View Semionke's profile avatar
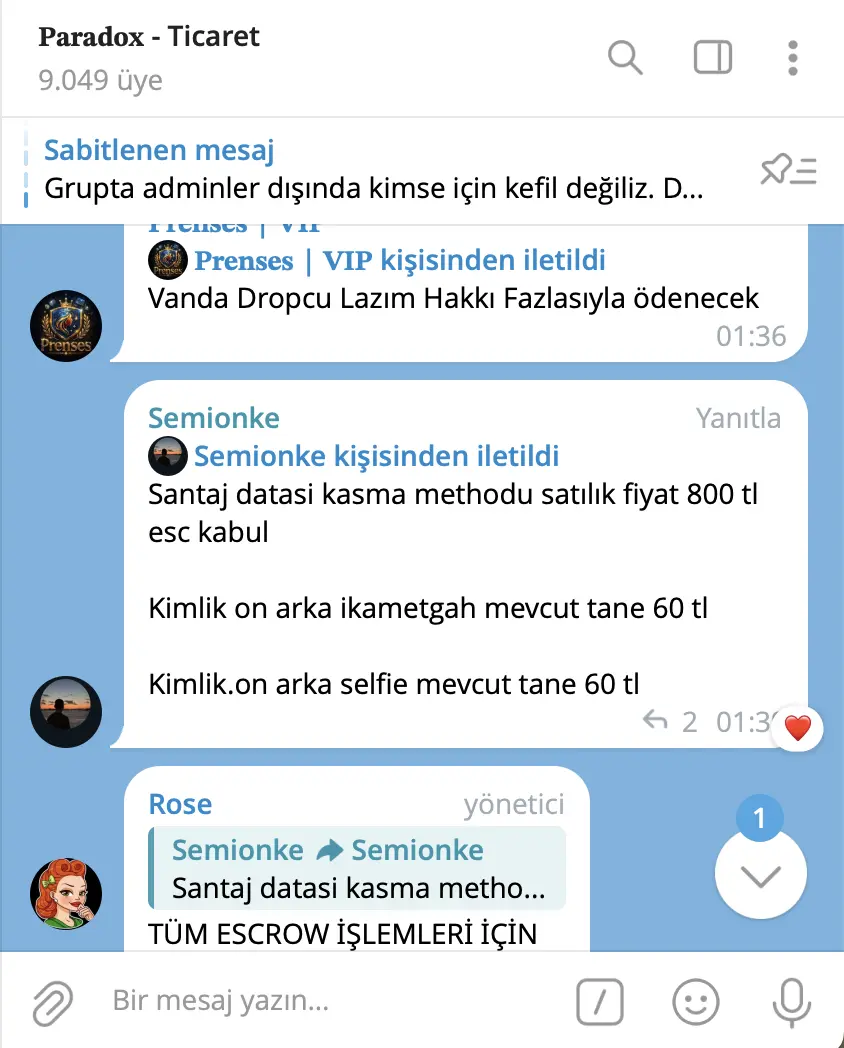 [66, 711]
